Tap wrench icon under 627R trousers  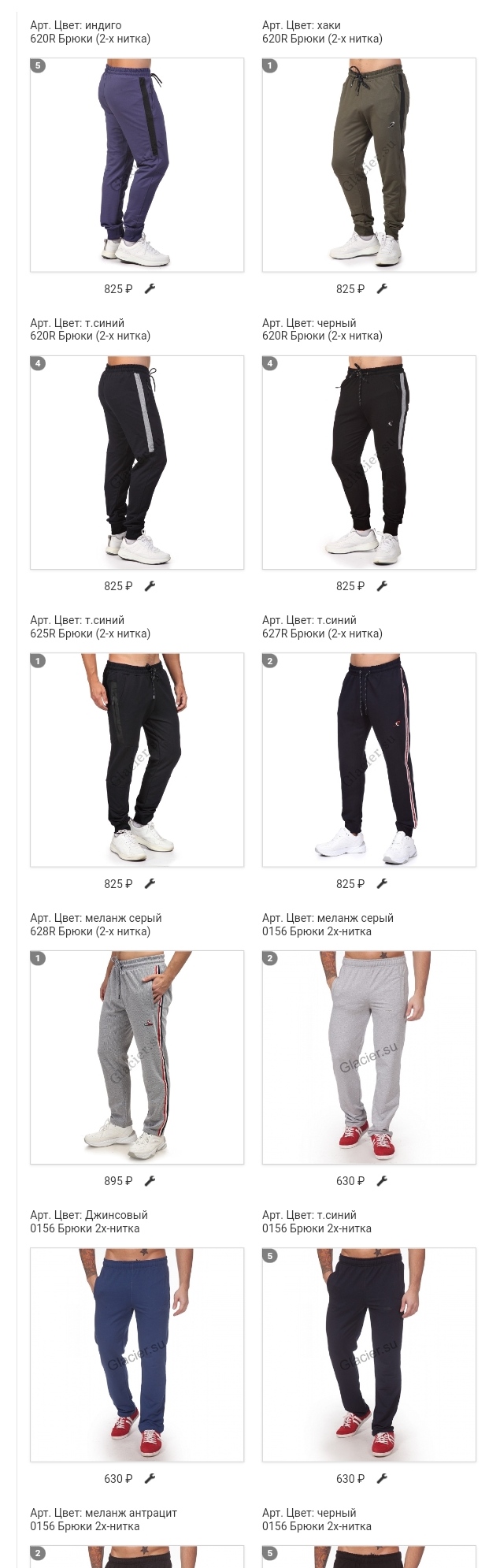pyautogui.click(x=382, y=883)
